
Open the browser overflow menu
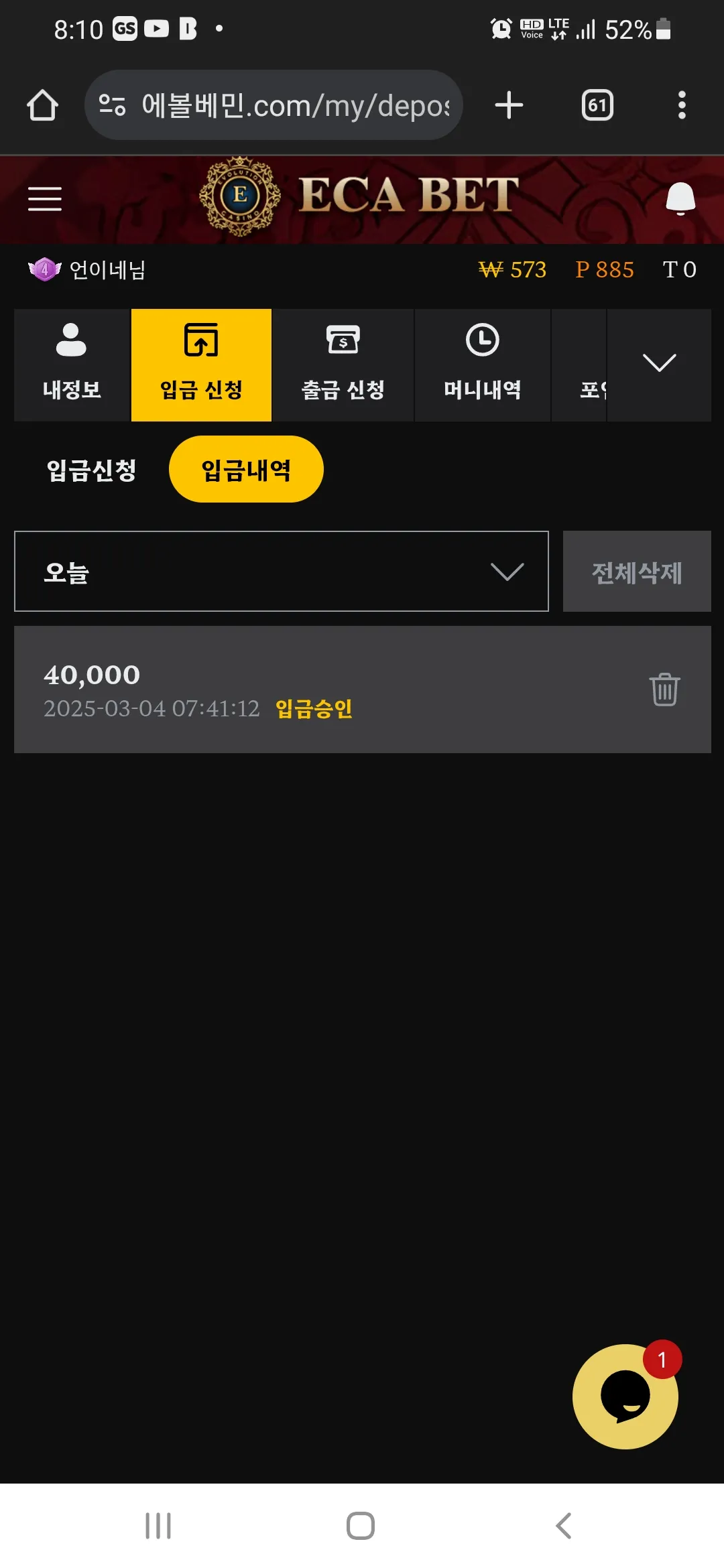[x=682, y=105]
